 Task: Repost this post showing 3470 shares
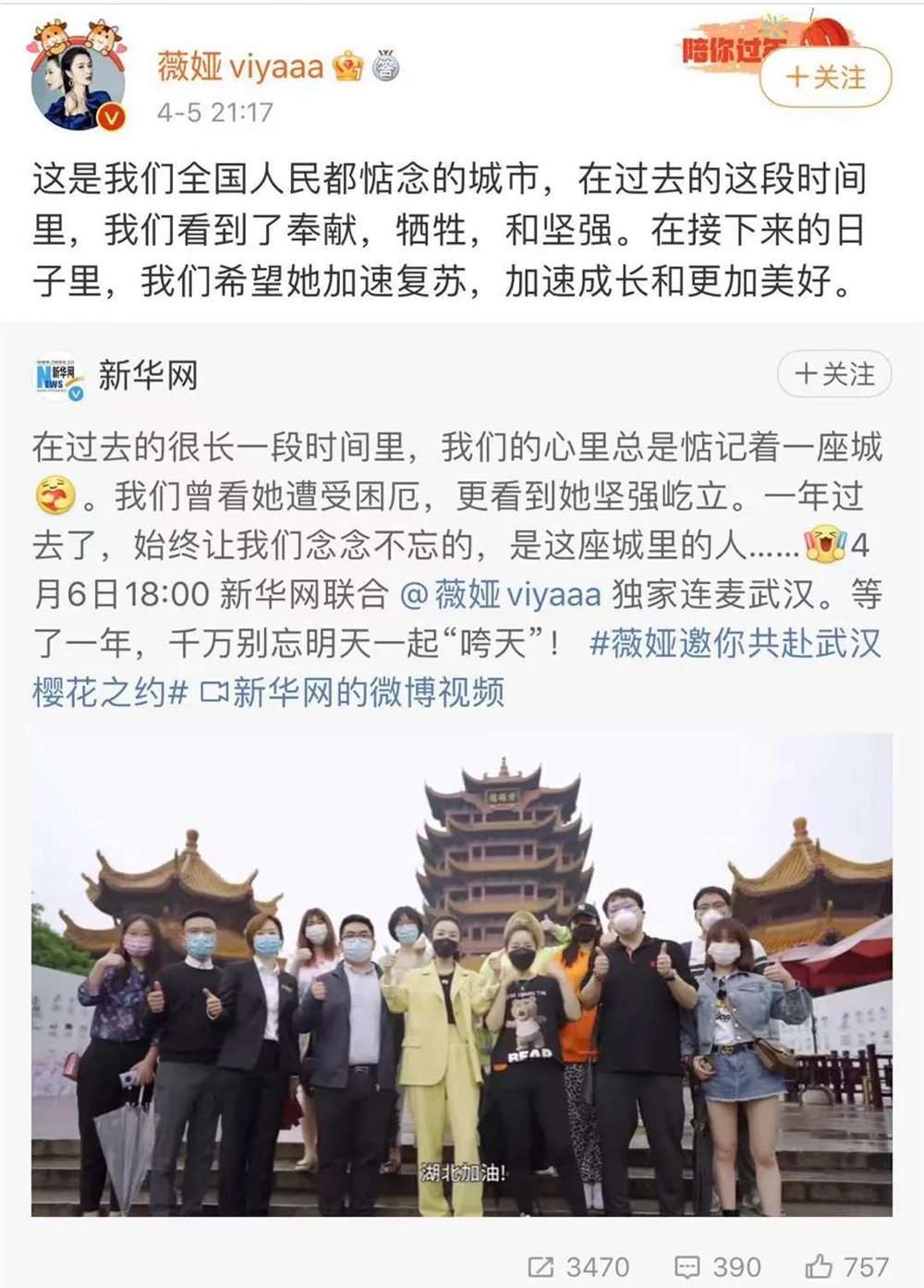pos(579,1266)
